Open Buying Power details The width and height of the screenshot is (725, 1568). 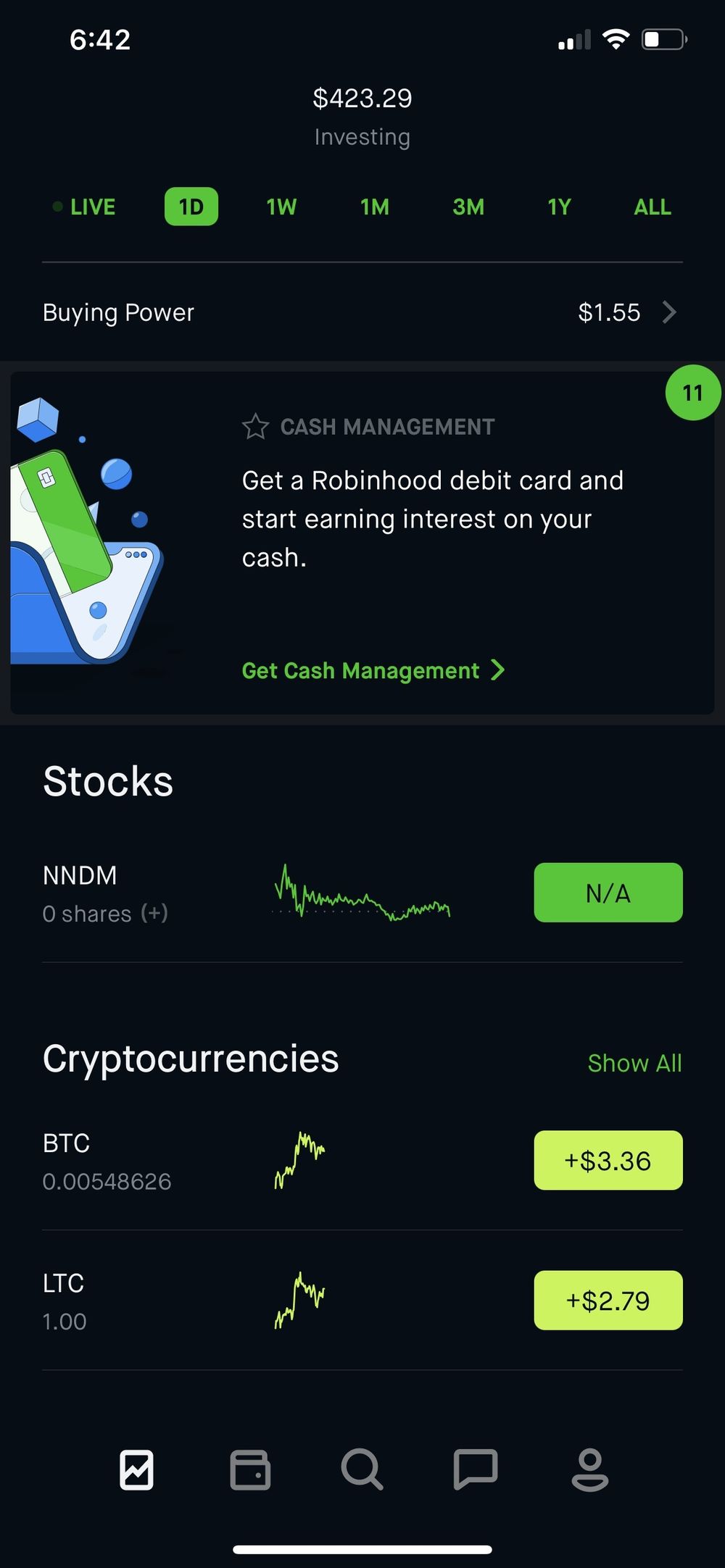(362, 312)
